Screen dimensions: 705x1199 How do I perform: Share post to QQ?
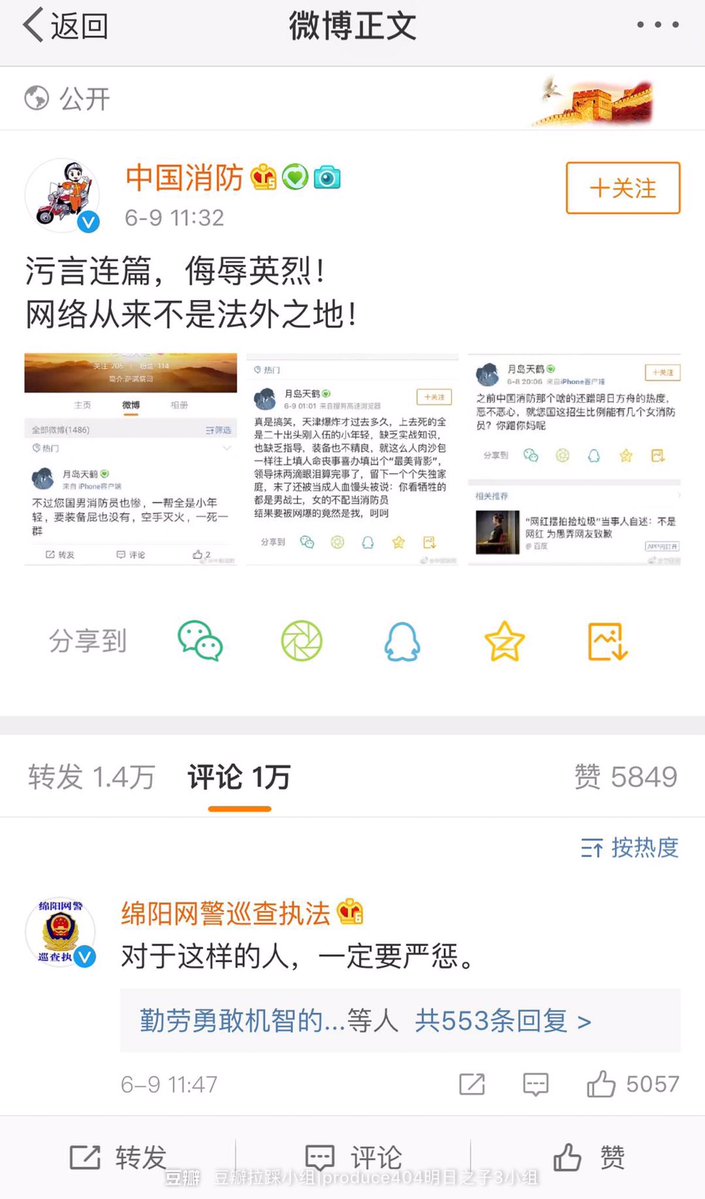(x=403, y=640)
